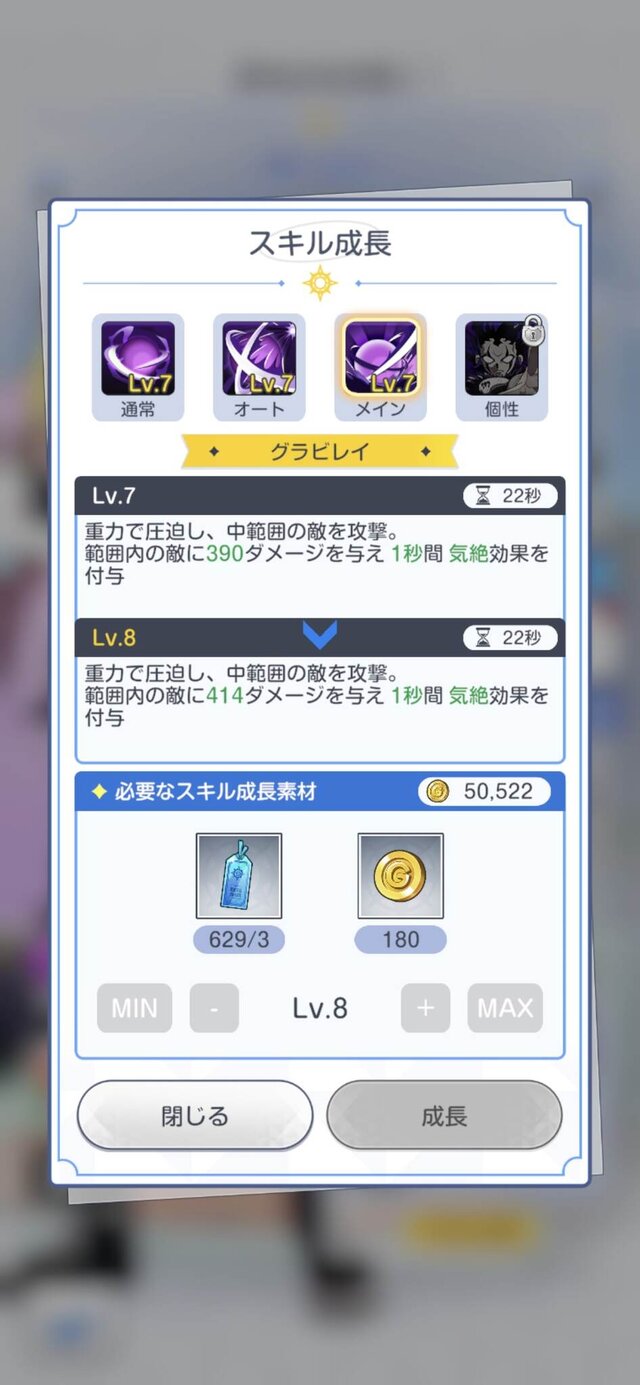Increase target level with plus button

click(x=425, y=1008)
